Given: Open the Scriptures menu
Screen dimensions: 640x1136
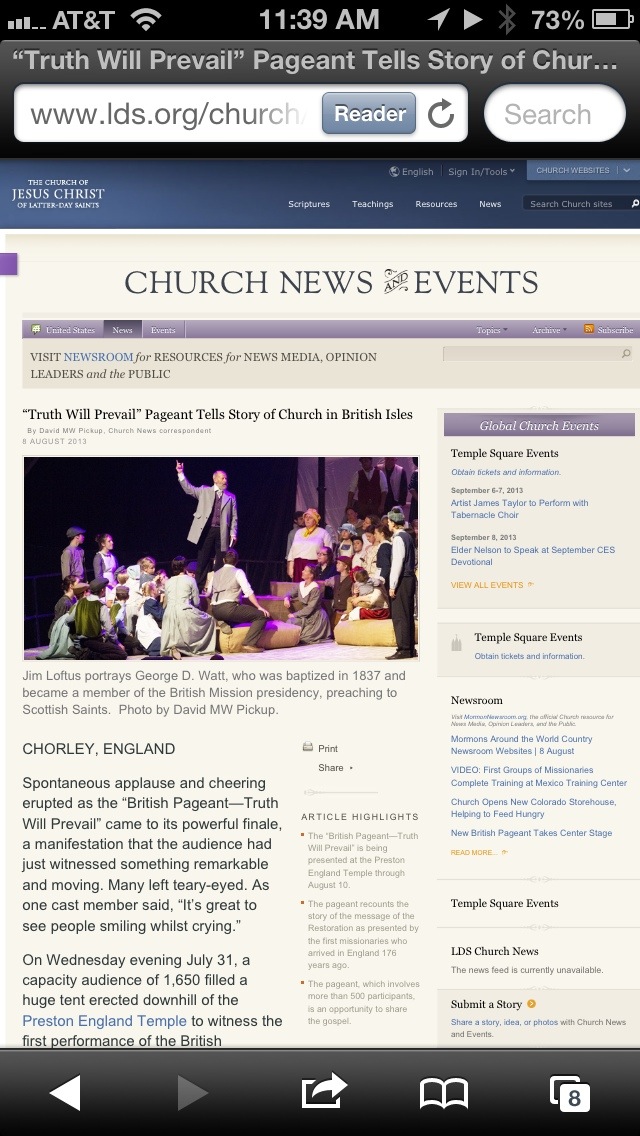Looking at the screenshot, I should point(309,204).
